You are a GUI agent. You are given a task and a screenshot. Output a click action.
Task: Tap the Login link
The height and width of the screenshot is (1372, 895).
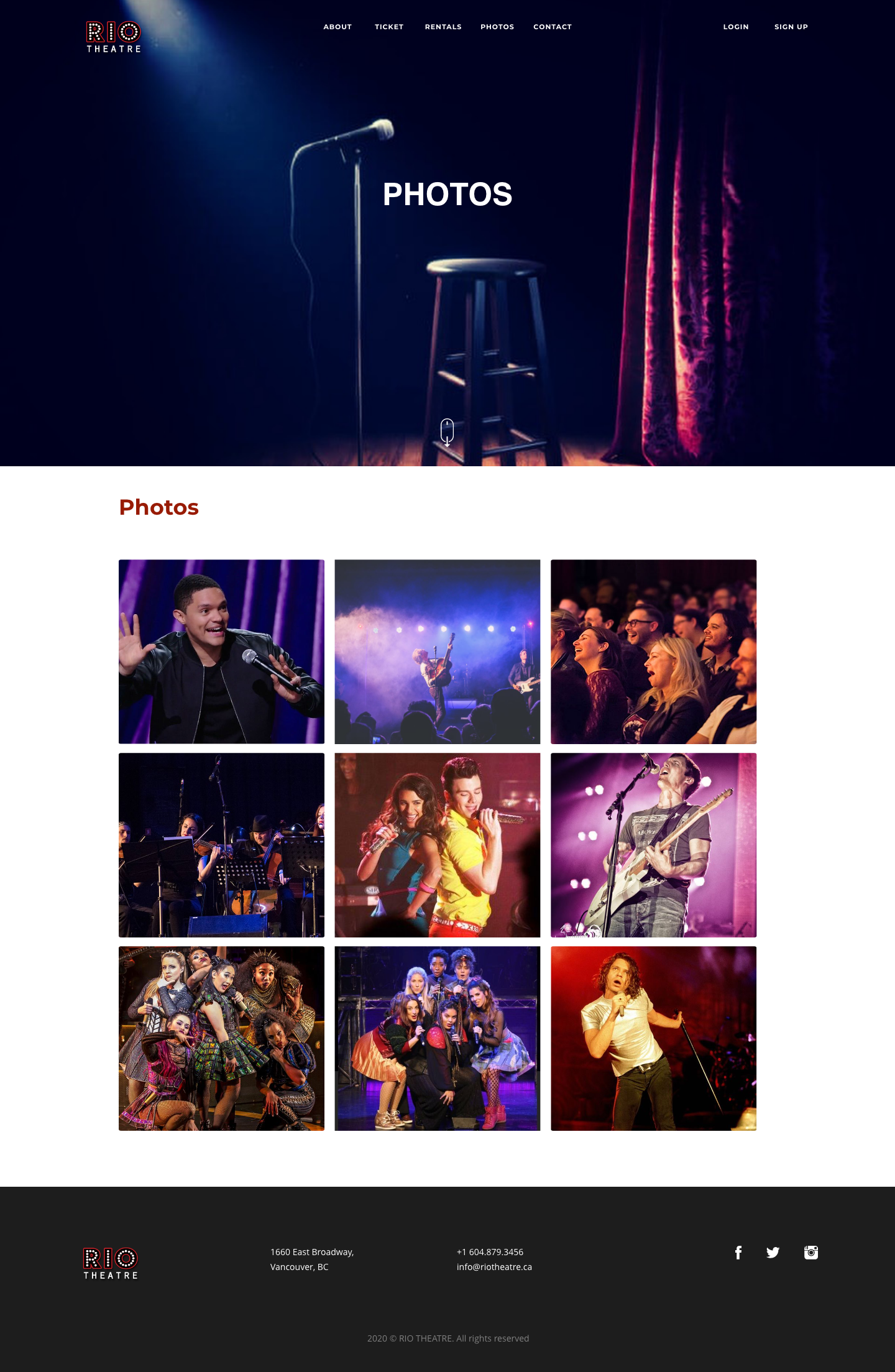tap(736, 27)
